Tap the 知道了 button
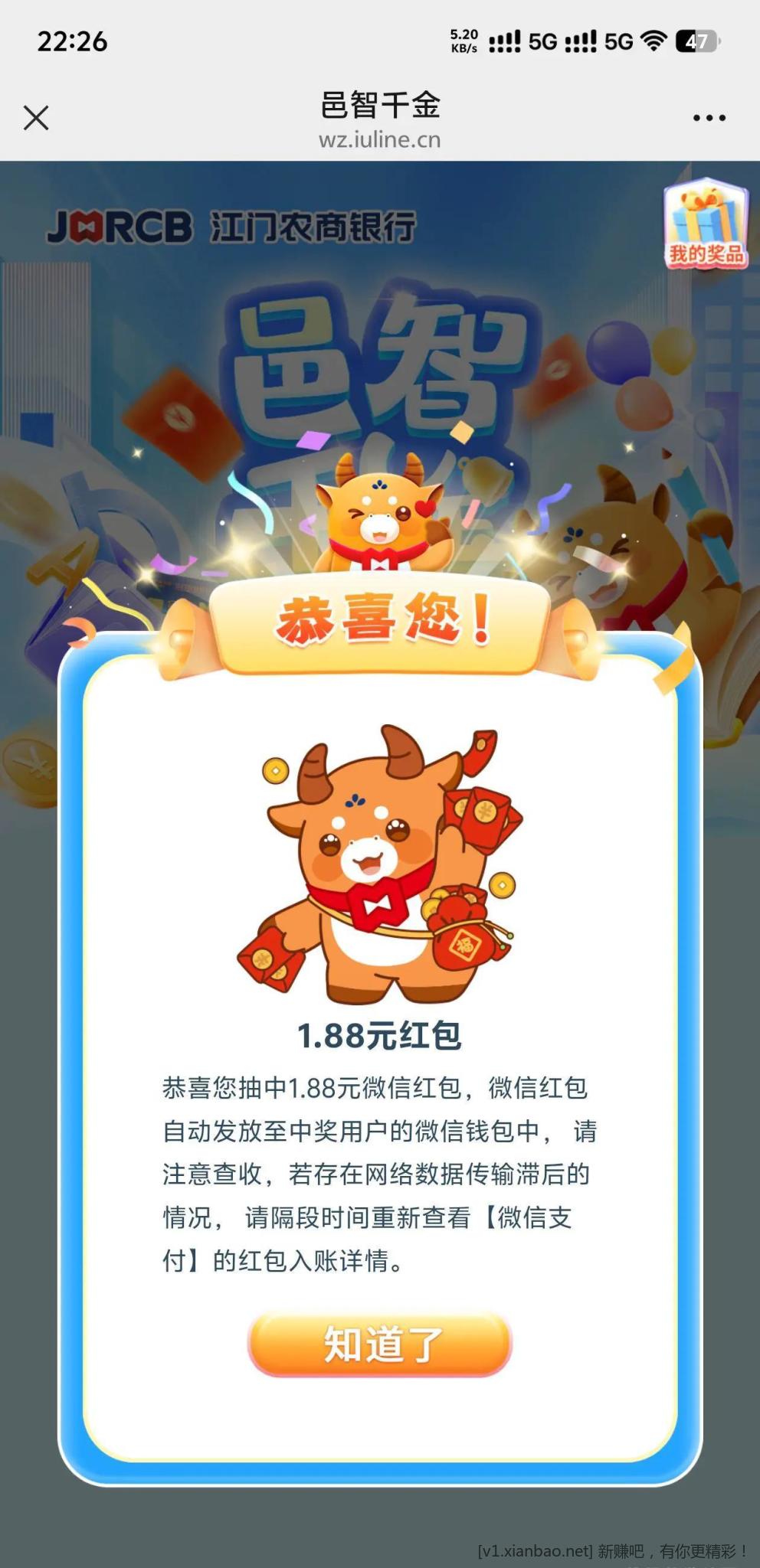This screenshot has width=760, height=1568. pos(380,1344)
